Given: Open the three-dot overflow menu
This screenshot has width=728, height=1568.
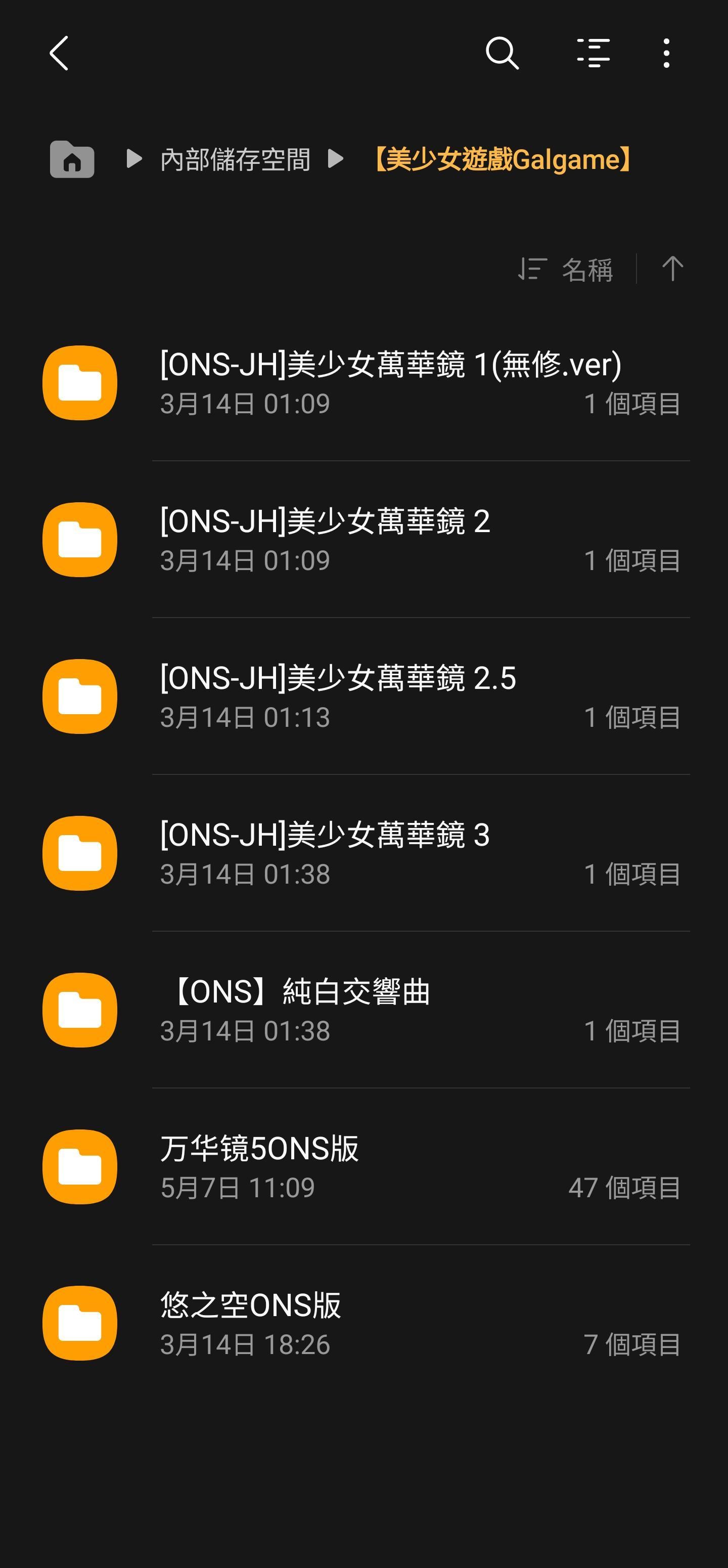Looking at the screenshot, I should point(666,54).
